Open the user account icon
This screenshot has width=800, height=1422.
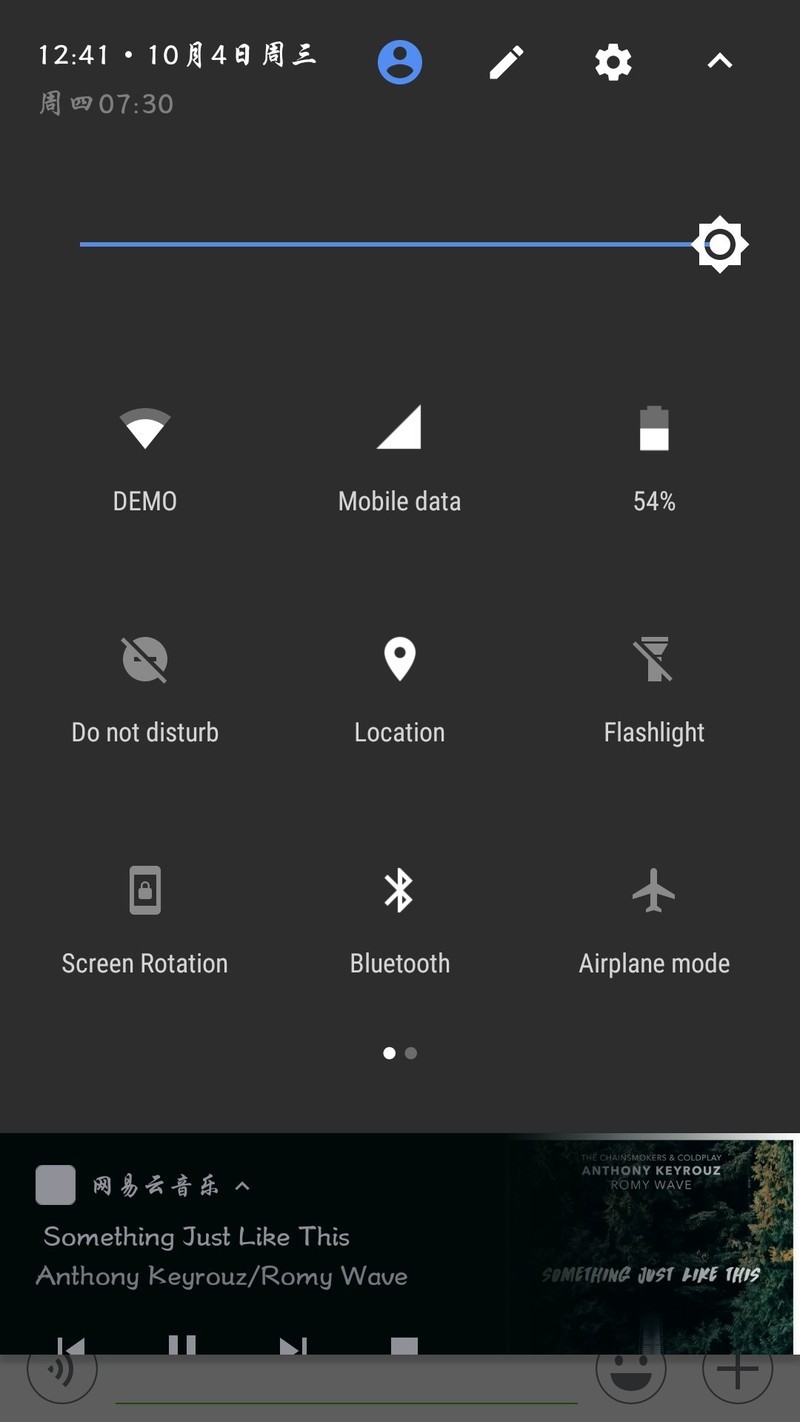[400, 62]
